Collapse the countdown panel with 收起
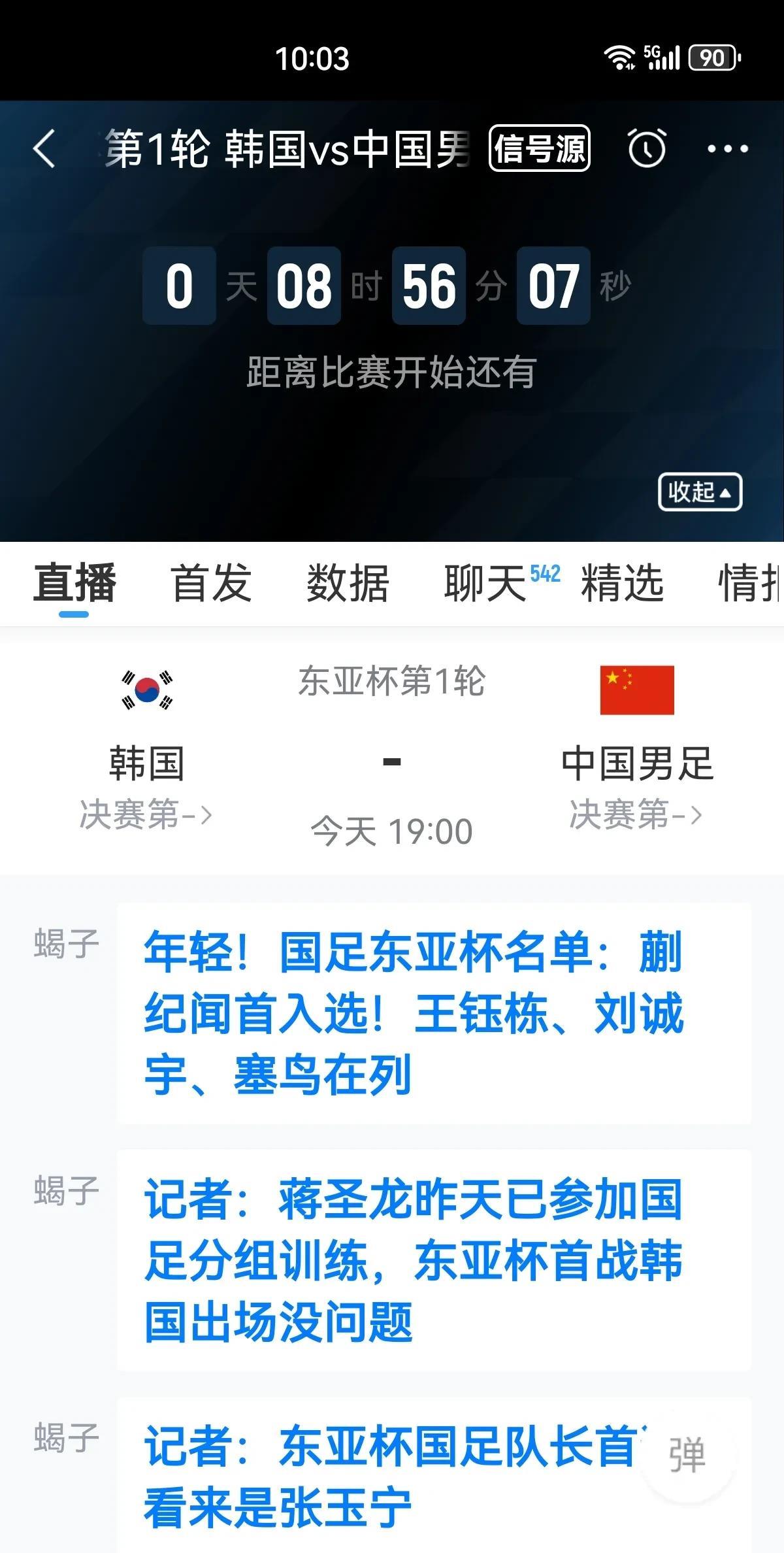The width and height of the screenshot is (784, 1553). click(700, 492)
